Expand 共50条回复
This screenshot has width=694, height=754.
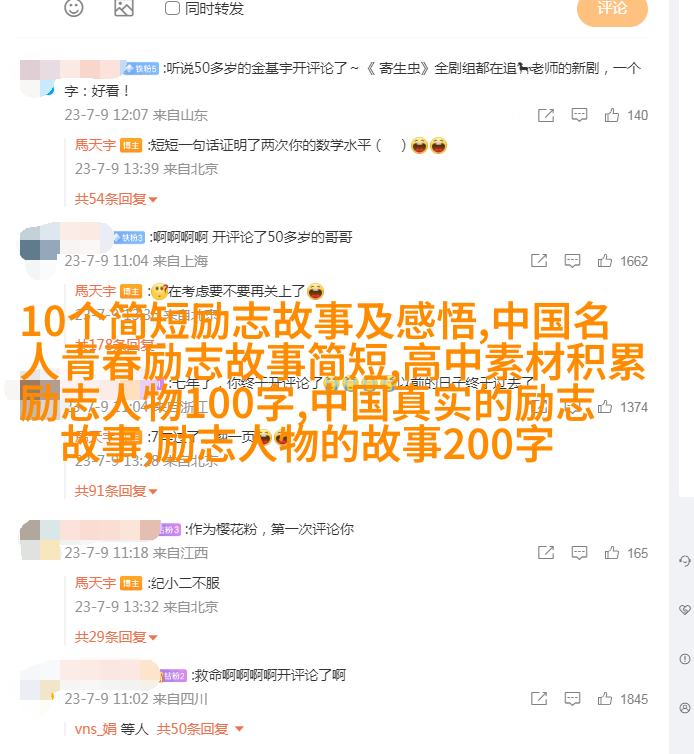point(200,729)
